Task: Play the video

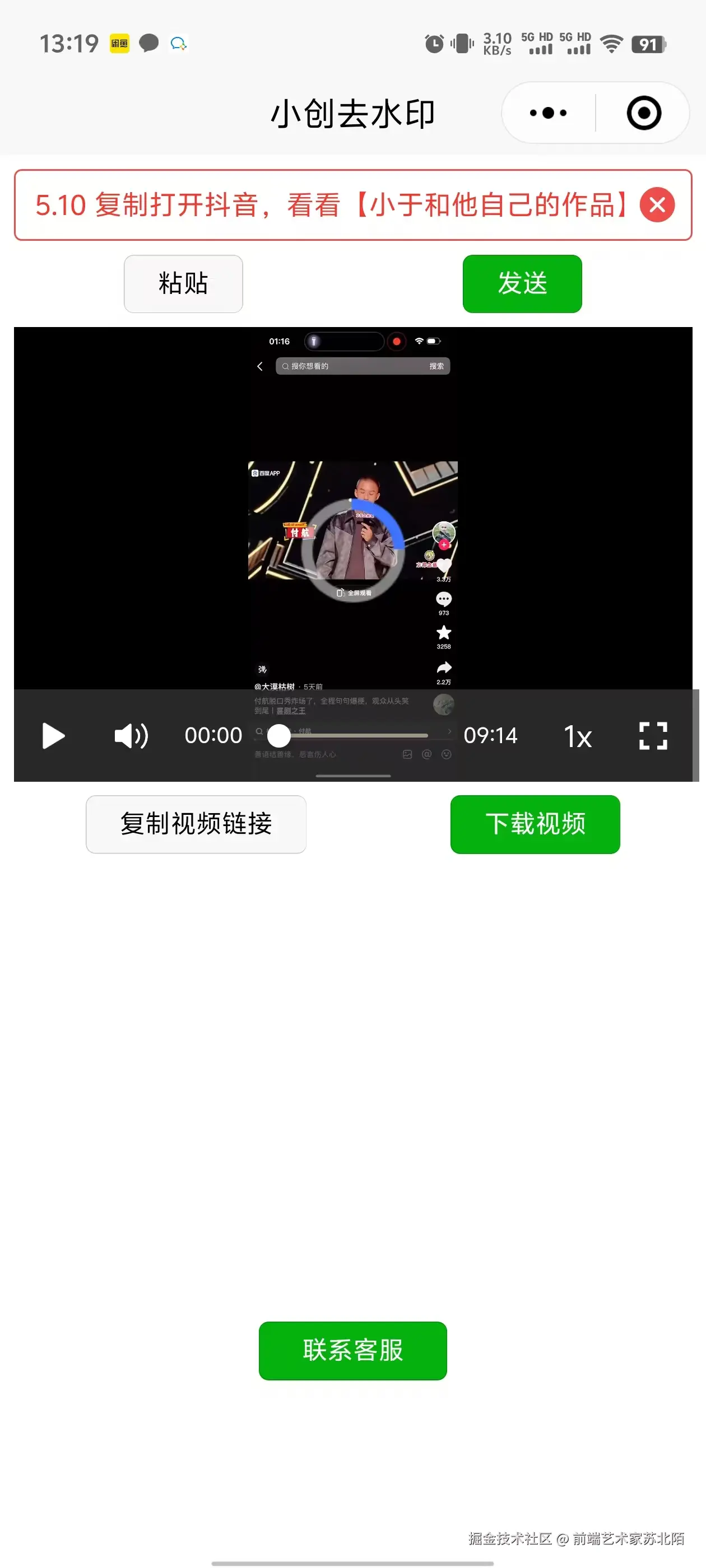Action: click(x=53, y=736)
